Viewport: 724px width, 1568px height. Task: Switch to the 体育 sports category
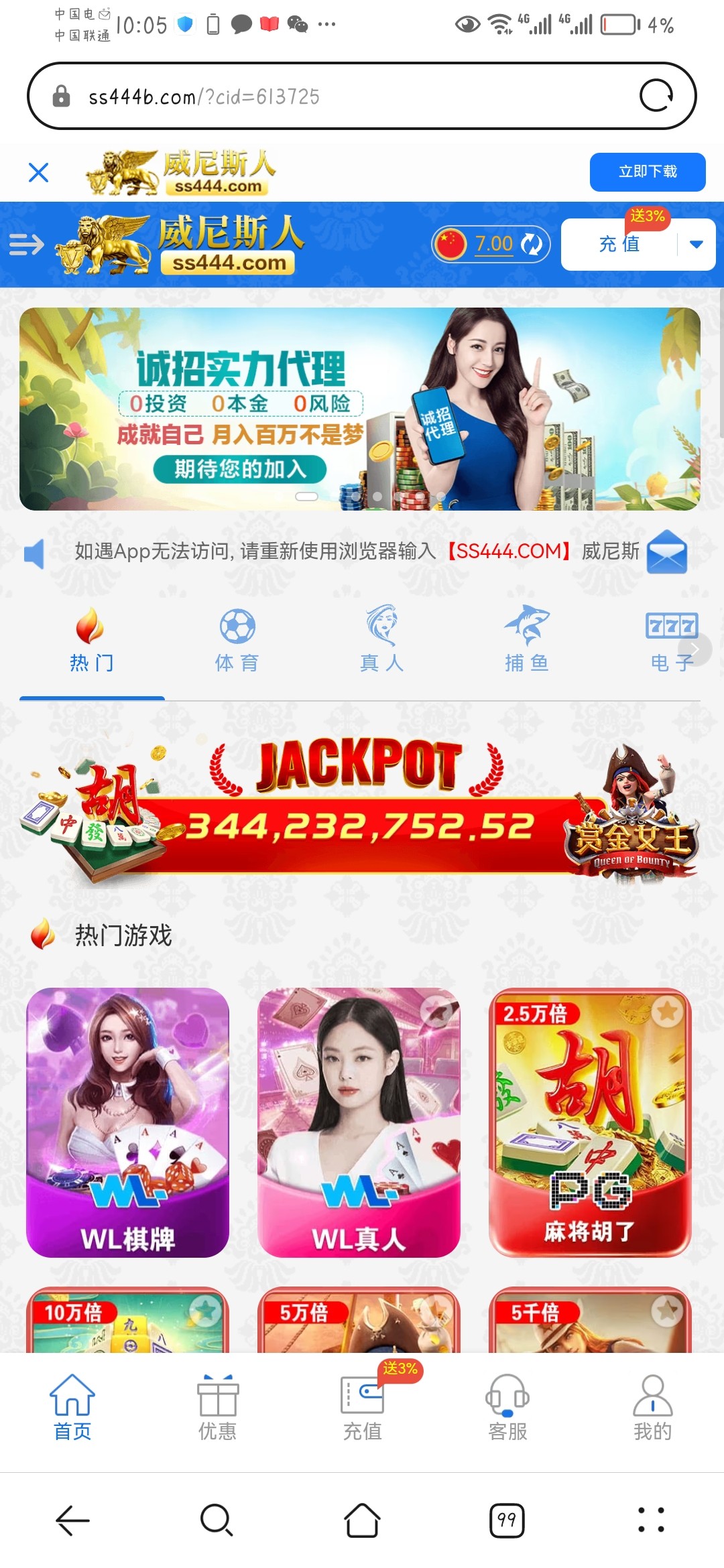tap(237, 639)
